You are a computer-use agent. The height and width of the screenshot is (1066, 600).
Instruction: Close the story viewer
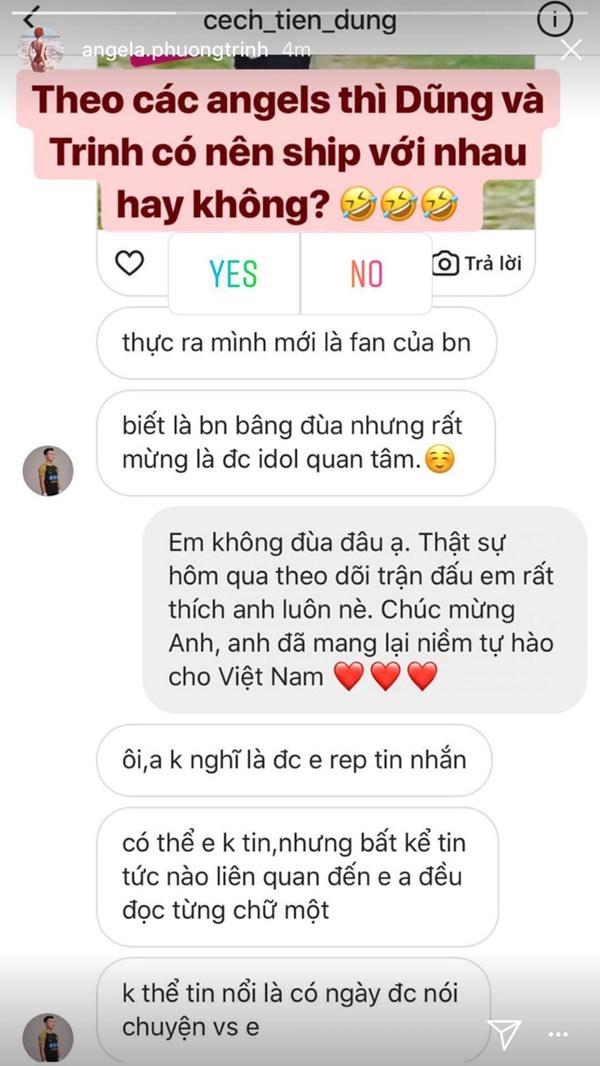[571, 50]
